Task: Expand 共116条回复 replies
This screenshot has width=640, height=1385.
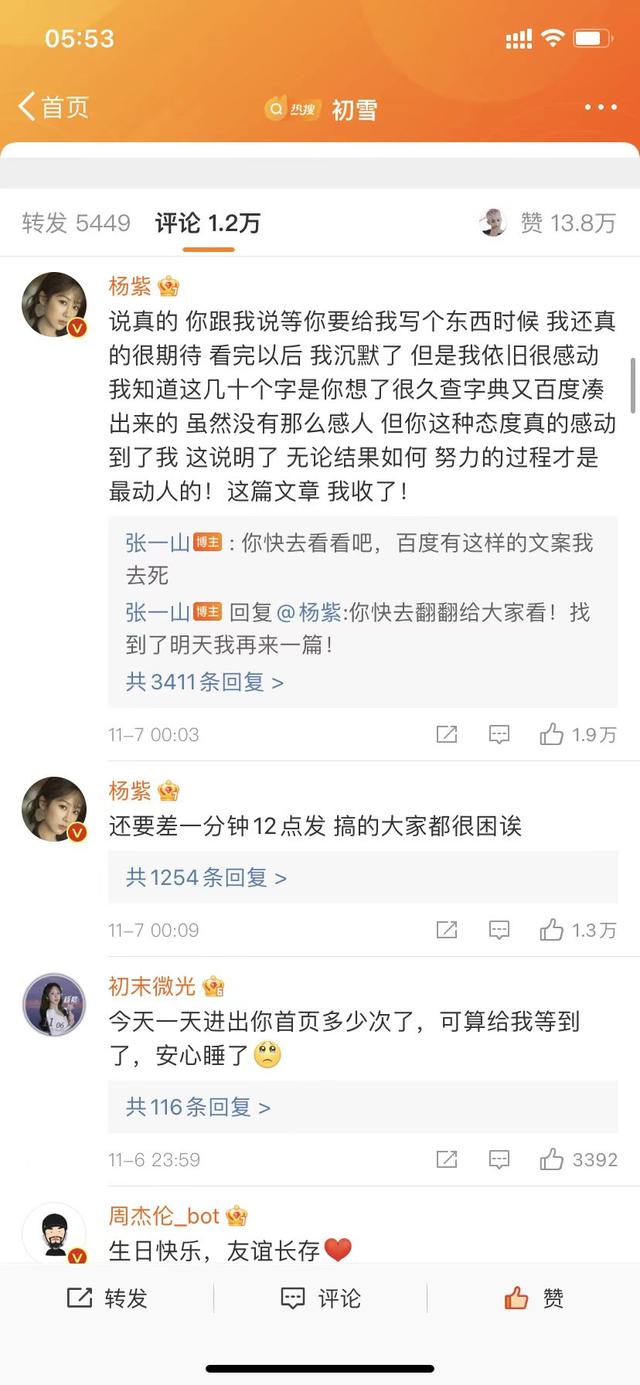Action: pyautogui.click(x=198, y=1107)
